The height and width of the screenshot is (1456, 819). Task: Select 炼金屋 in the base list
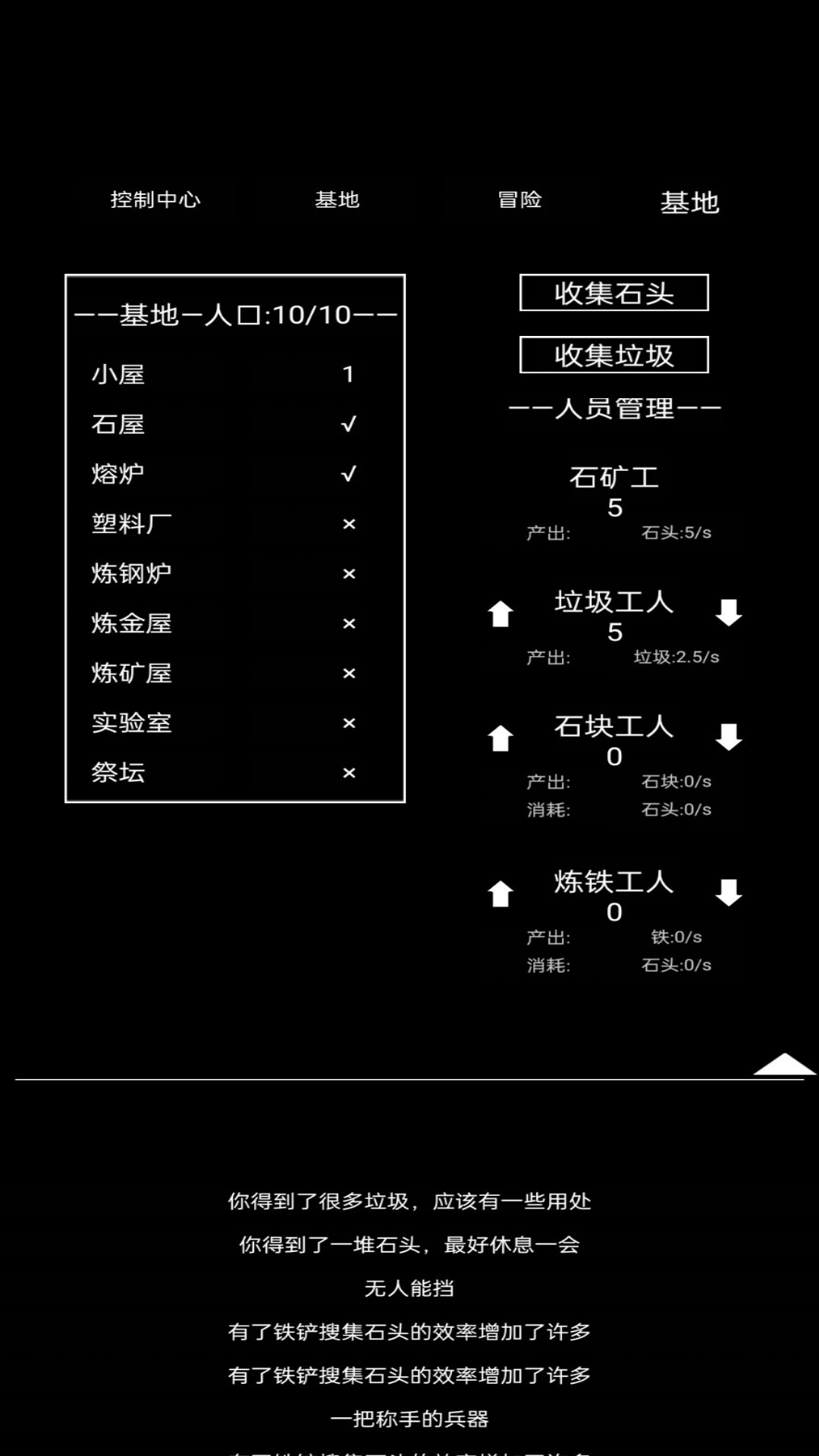click(131, 623)
